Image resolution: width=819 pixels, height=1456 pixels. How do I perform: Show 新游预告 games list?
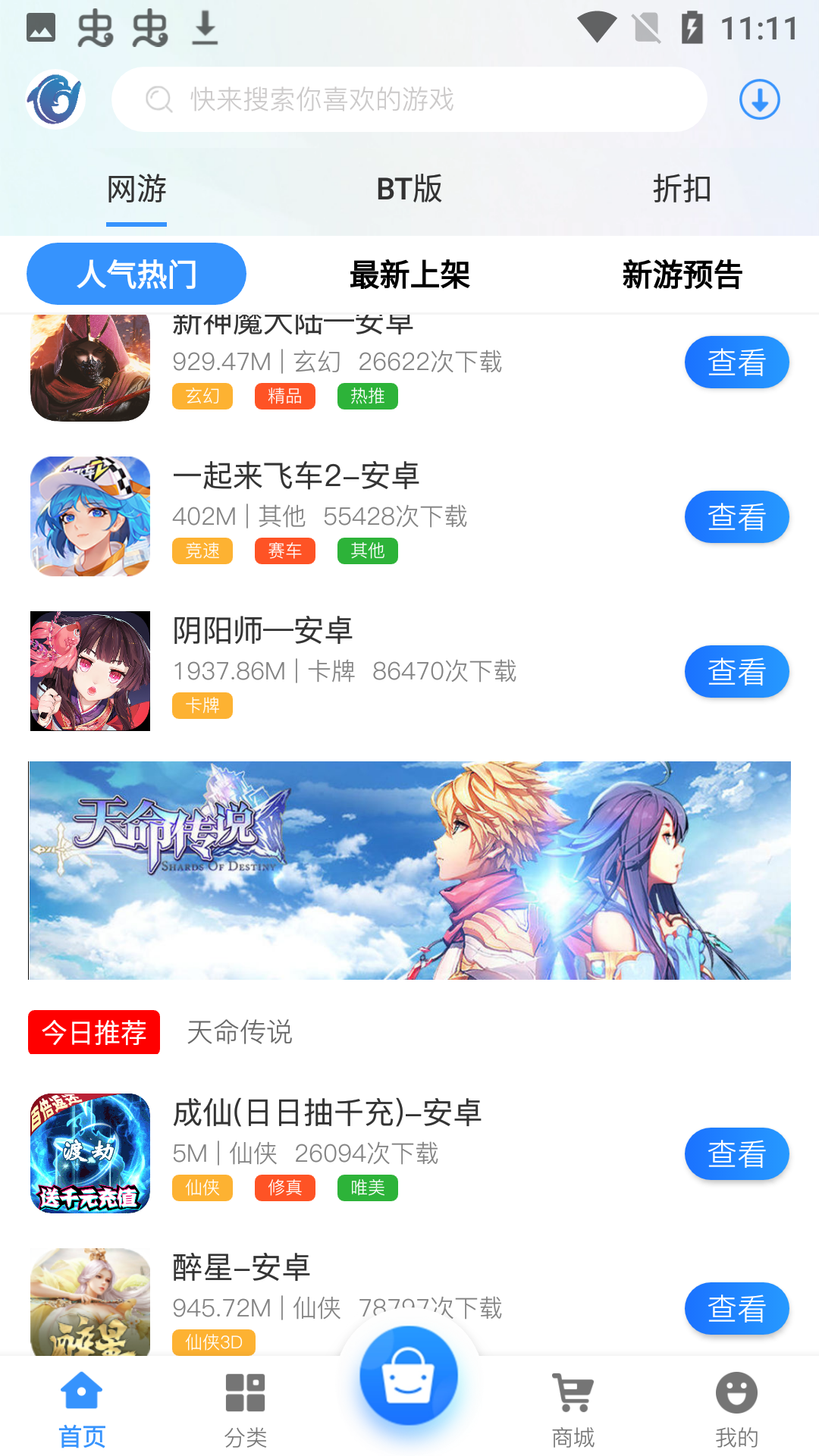point(682,275)
